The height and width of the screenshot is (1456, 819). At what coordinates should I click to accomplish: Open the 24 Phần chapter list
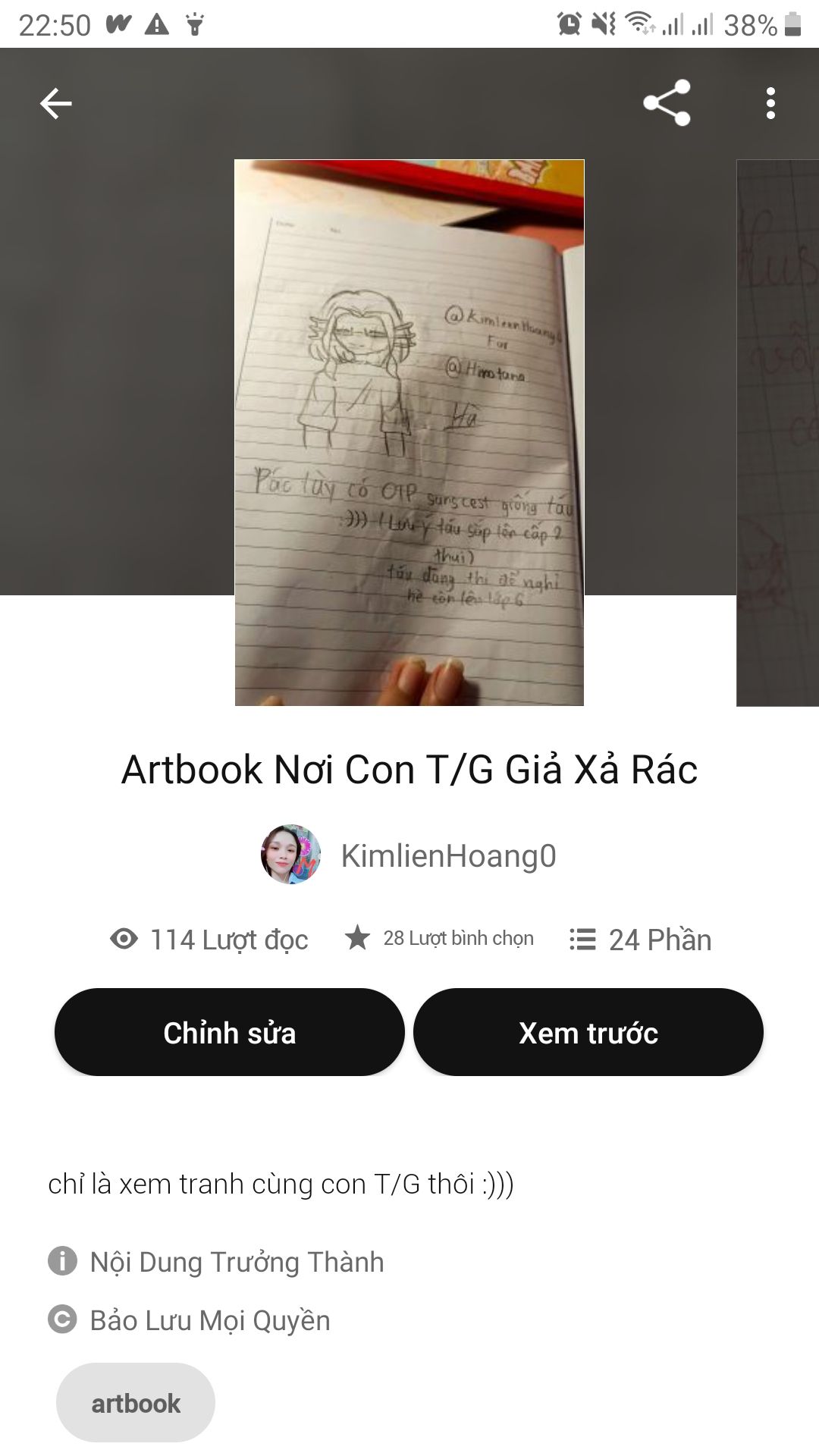click(x=641, y=940)
